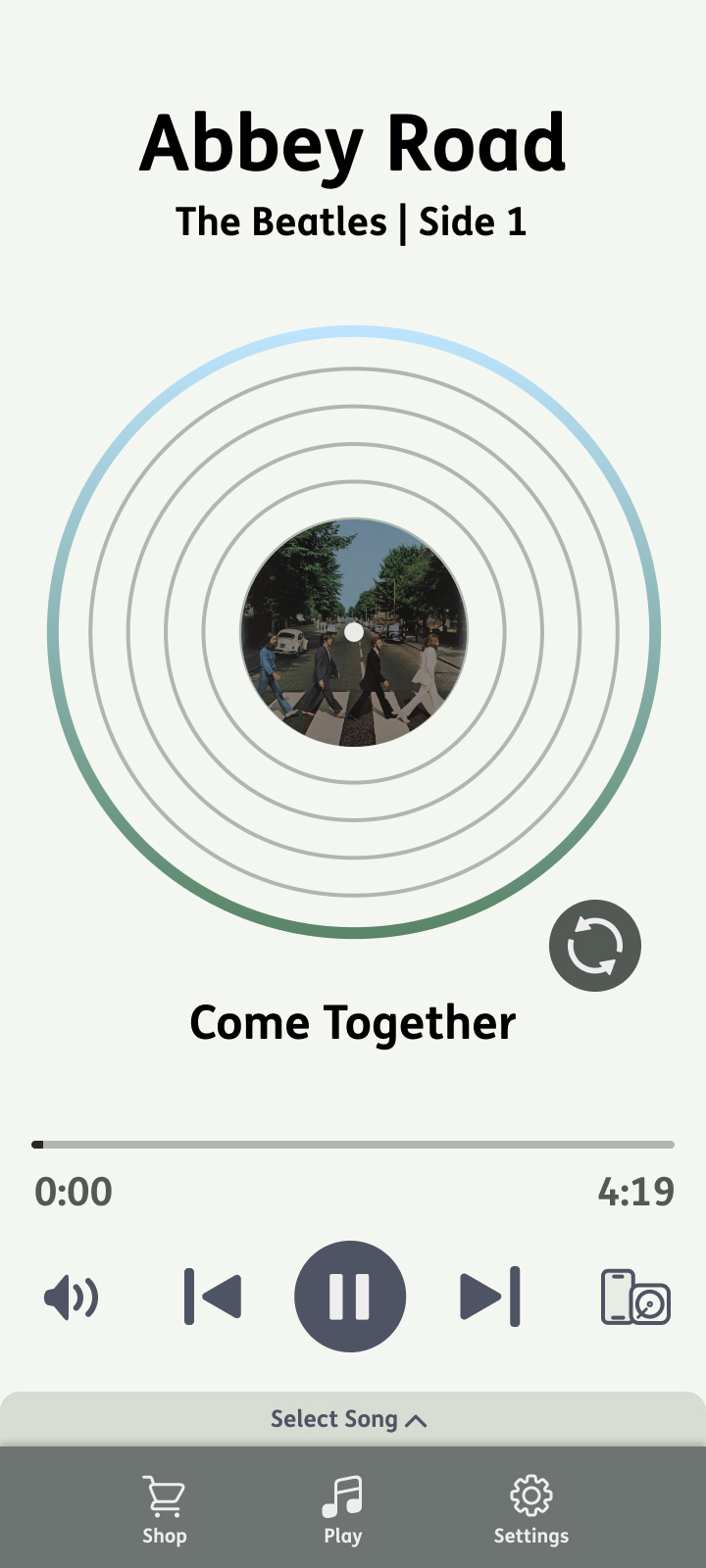Switch to the Play tab
Image resolution: width=706 pixels, height=1568 pixels.
tap(343, 1510)
